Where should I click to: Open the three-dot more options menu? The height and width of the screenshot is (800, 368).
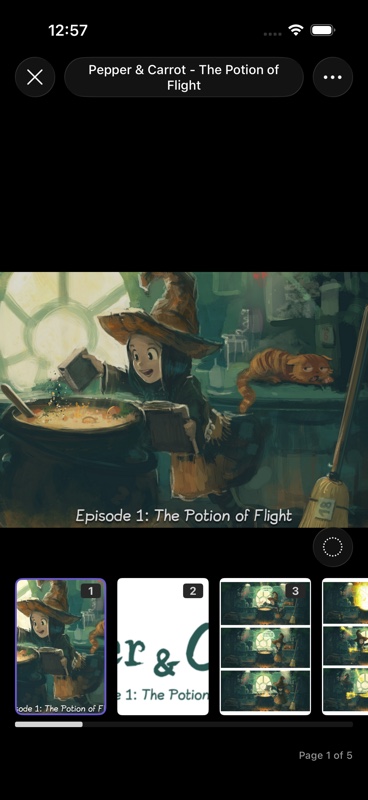(332, 77)
